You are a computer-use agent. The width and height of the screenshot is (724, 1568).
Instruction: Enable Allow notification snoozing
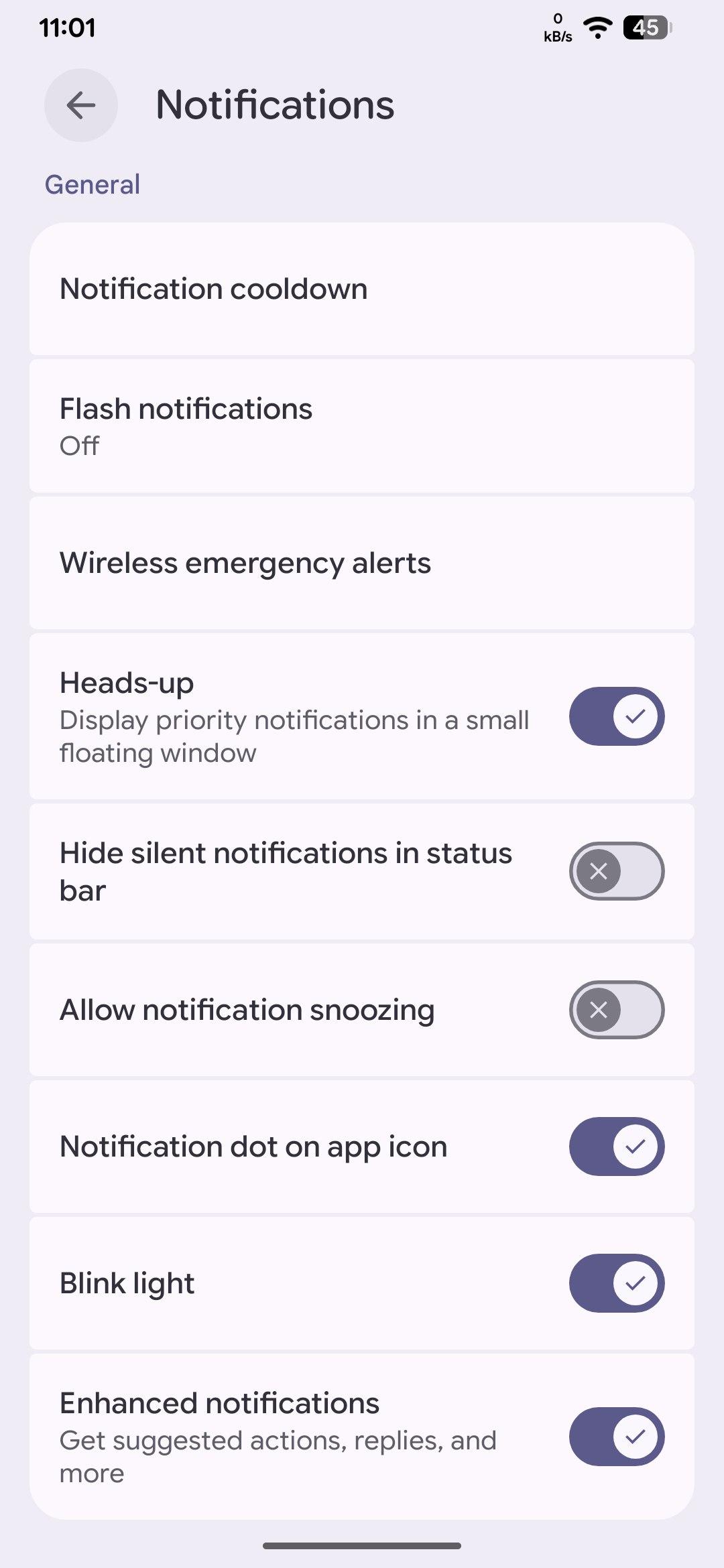tap(616, 1010)
